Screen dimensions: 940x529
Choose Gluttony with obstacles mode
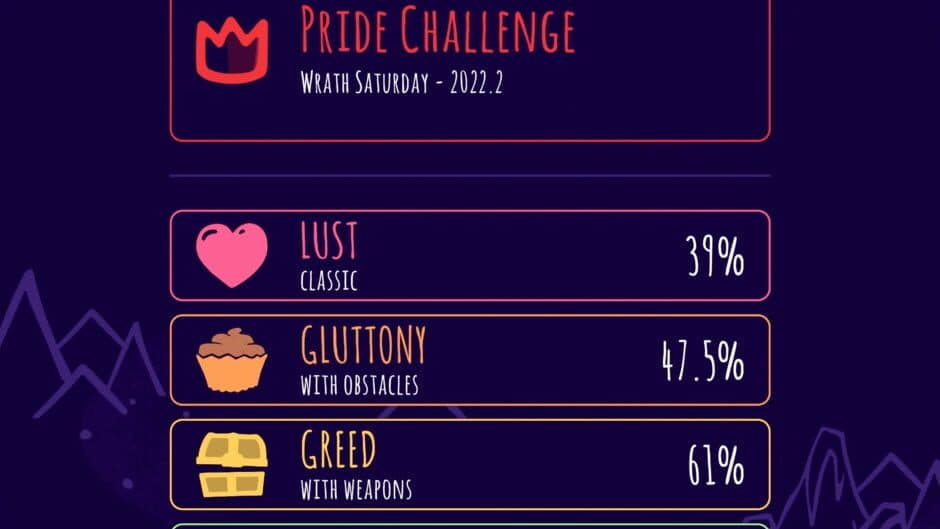(470, 360)
